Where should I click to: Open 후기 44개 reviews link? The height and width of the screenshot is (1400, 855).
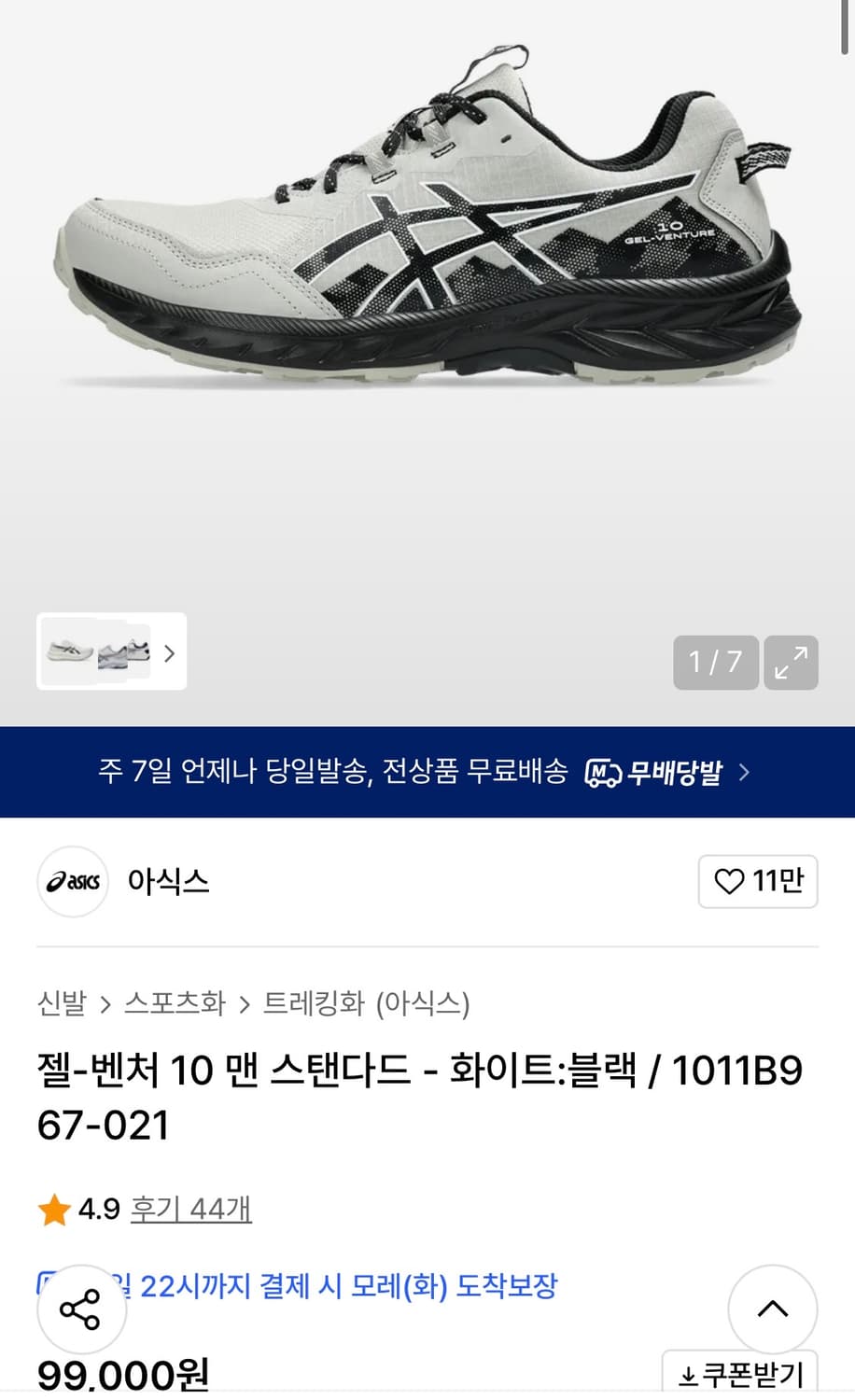[190, 1210]
